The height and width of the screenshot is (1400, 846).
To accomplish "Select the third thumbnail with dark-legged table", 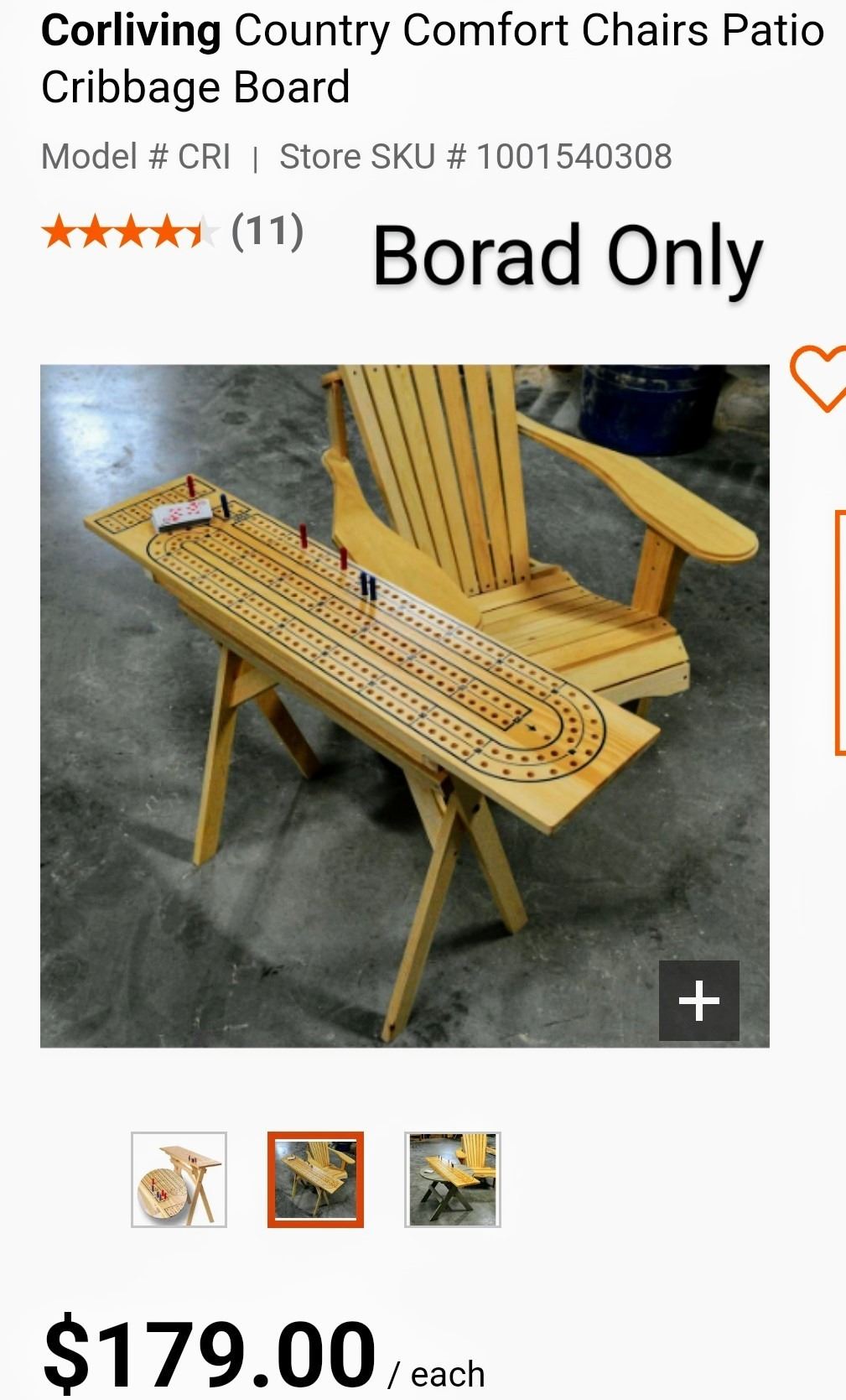I will [452, 1179].
